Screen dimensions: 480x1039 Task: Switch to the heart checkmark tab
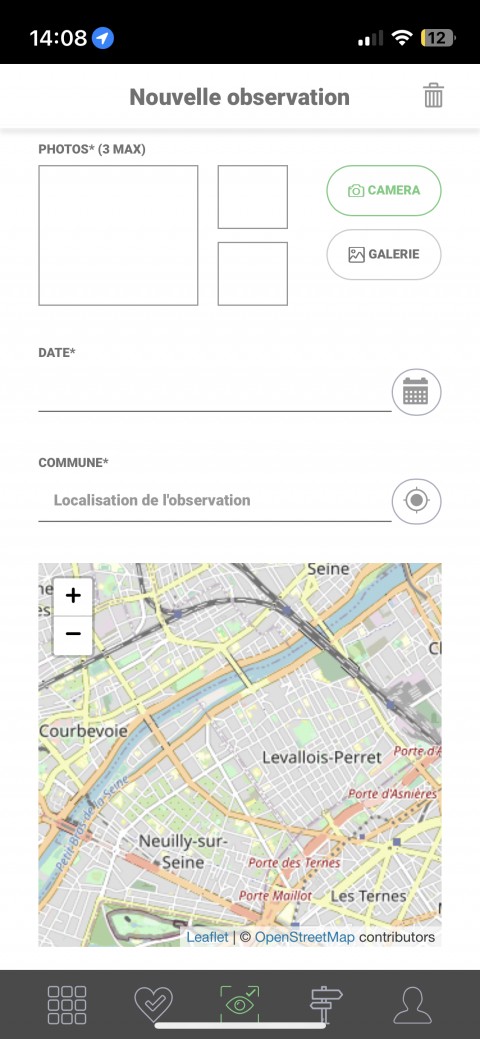point(153,1005)
